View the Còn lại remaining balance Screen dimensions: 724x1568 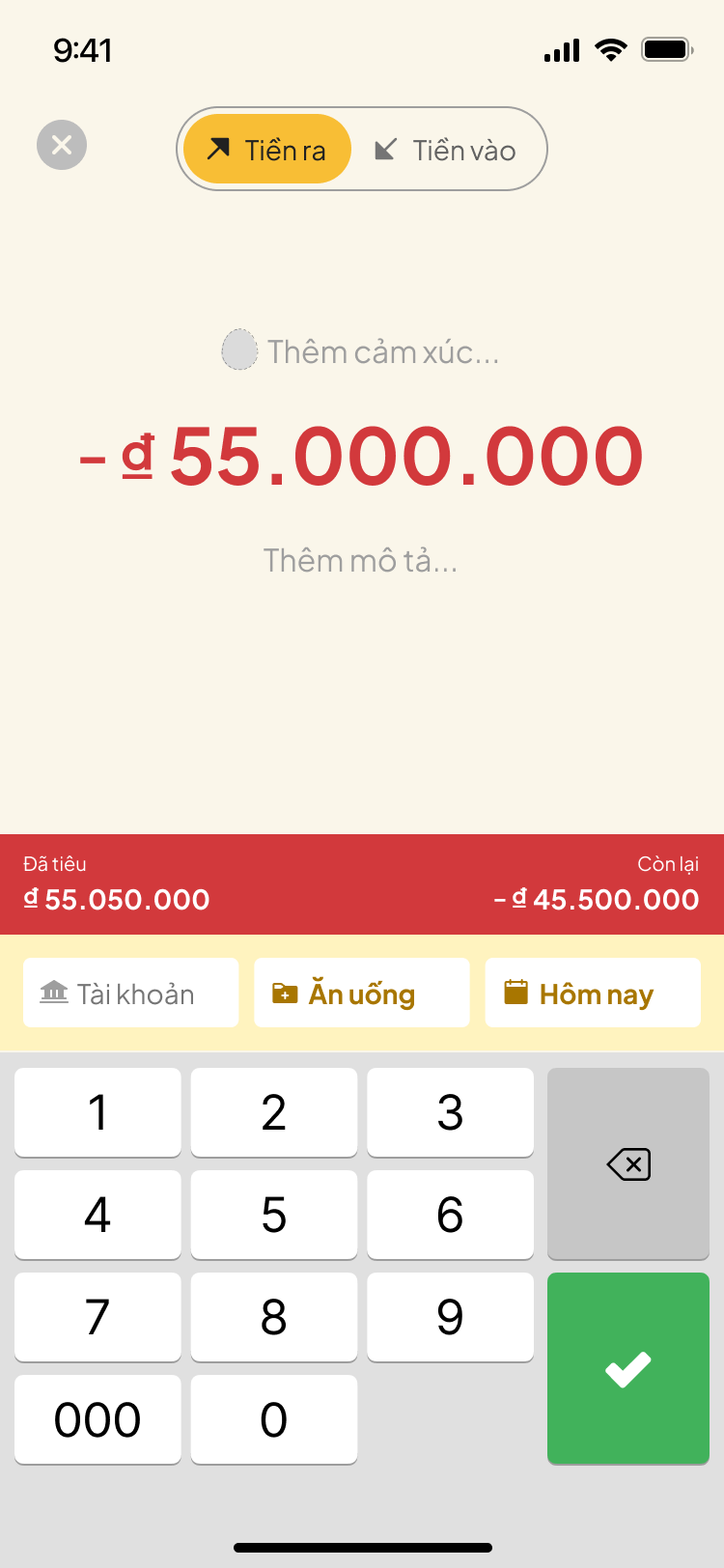(602, 883)
